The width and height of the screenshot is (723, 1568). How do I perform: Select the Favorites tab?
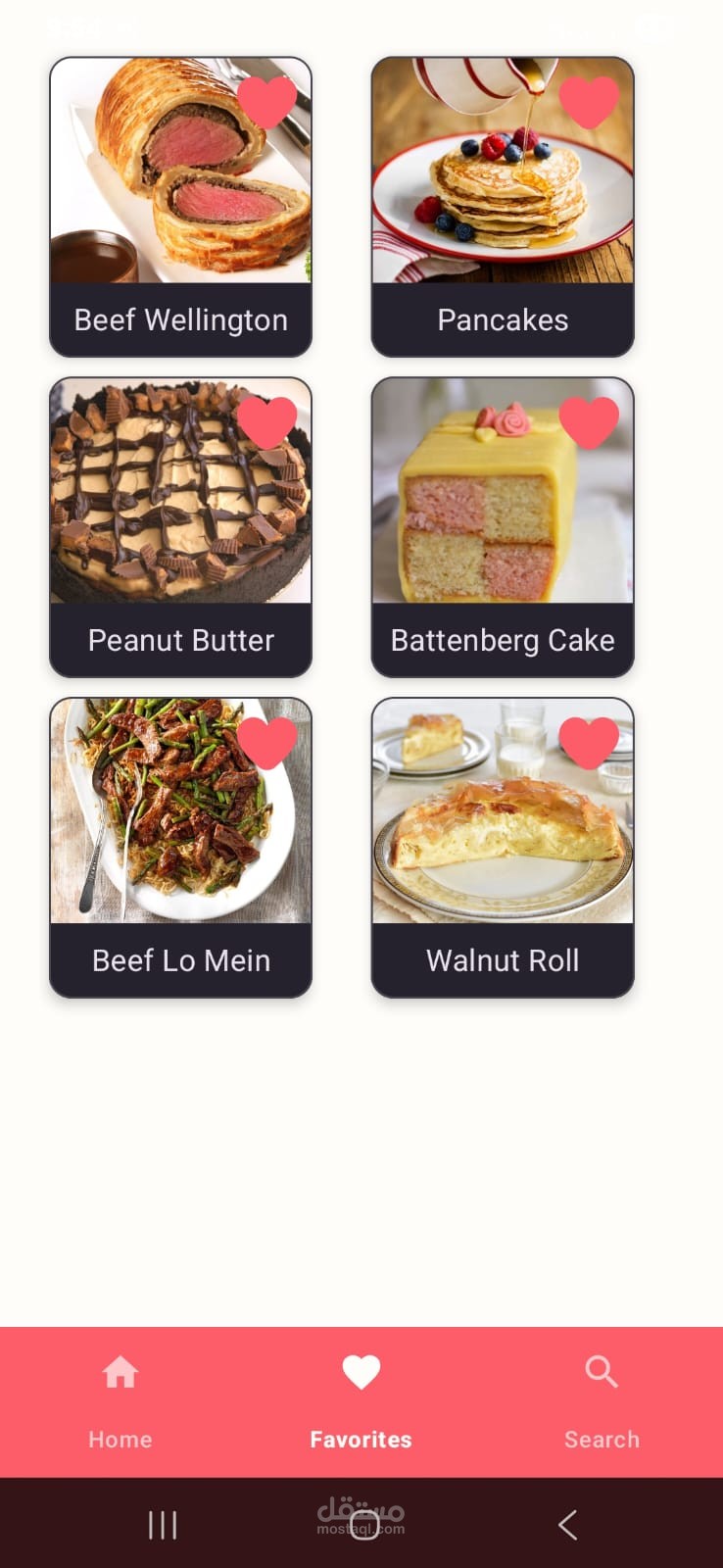(x=361, y=1399)
